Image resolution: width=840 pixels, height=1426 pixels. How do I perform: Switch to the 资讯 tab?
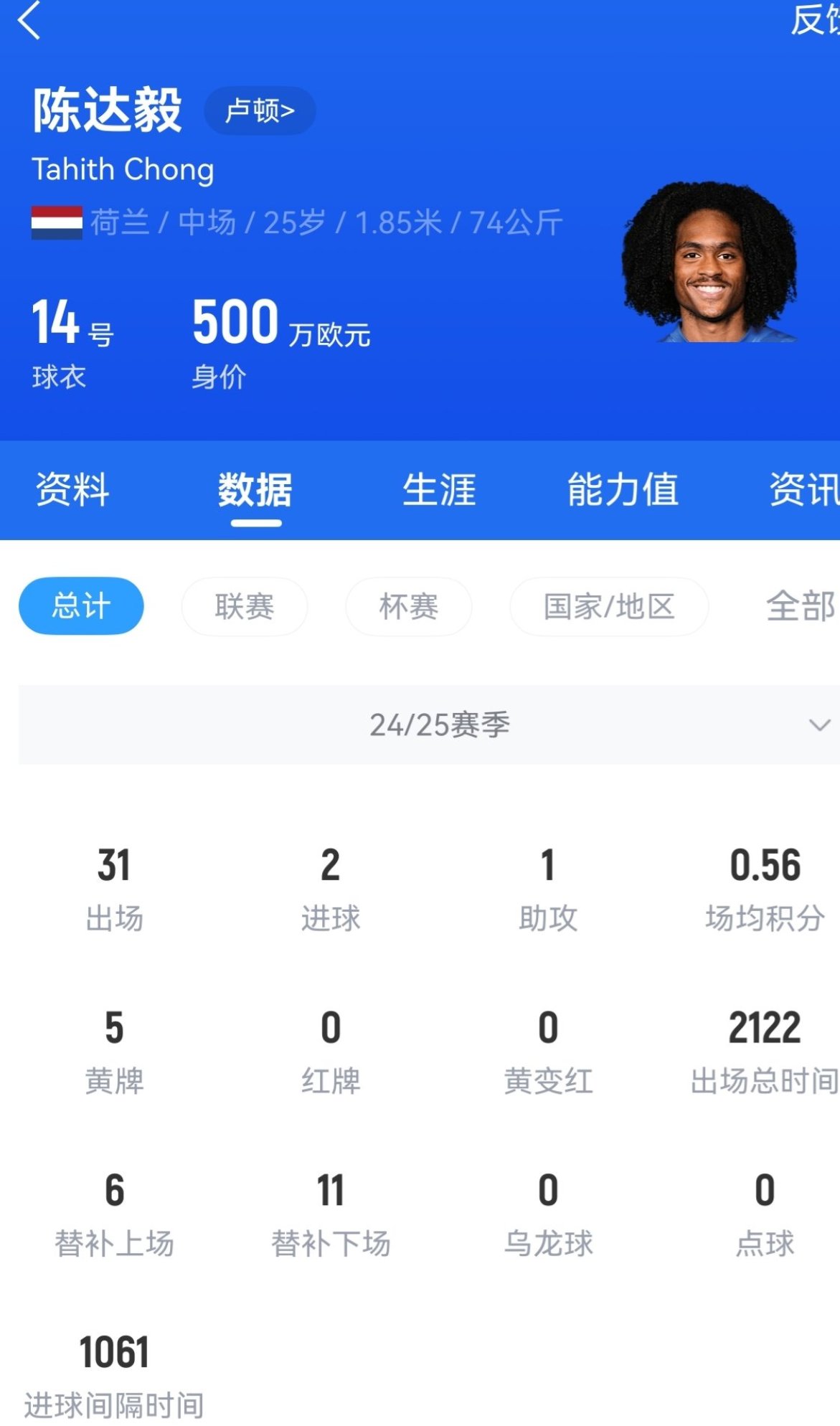coord(803,489)
